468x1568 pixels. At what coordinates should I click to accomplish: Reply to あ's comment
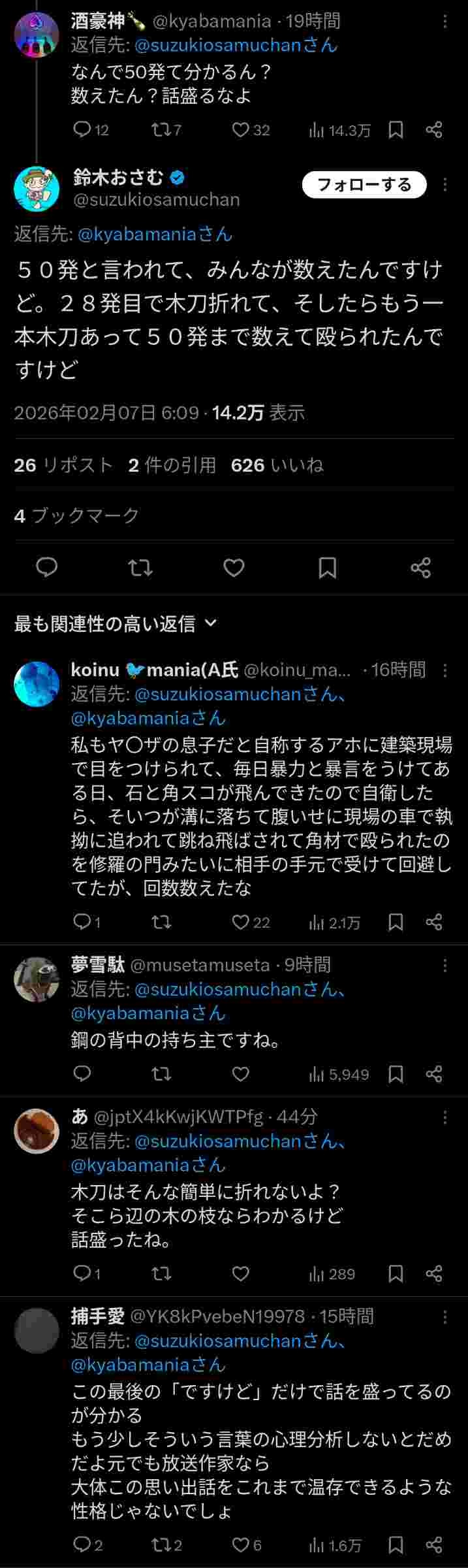[x=82, y=1273]
